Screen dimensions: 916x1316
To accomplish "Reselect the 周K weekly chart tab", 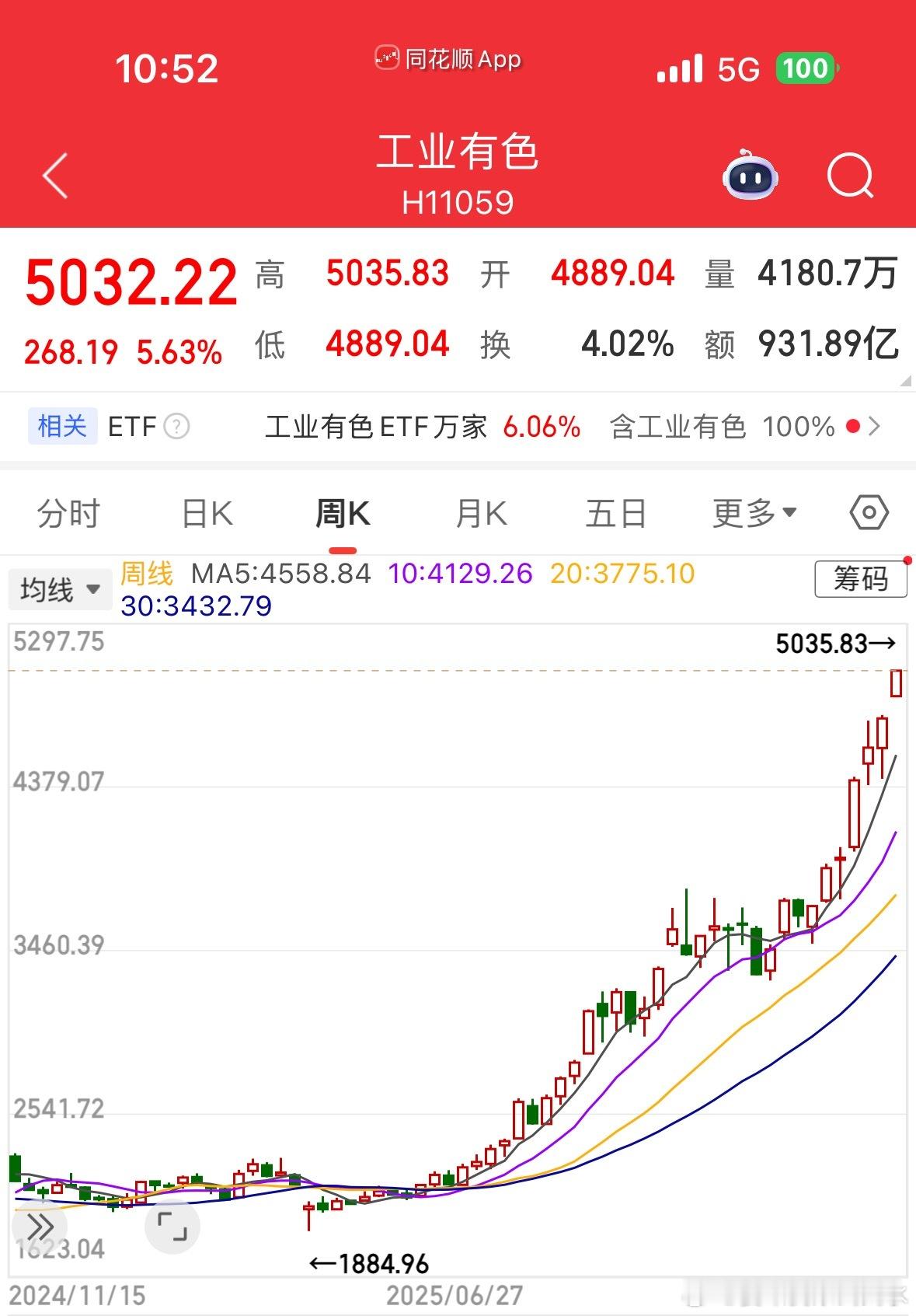I will pyautogui.click(x=342, y=512).
